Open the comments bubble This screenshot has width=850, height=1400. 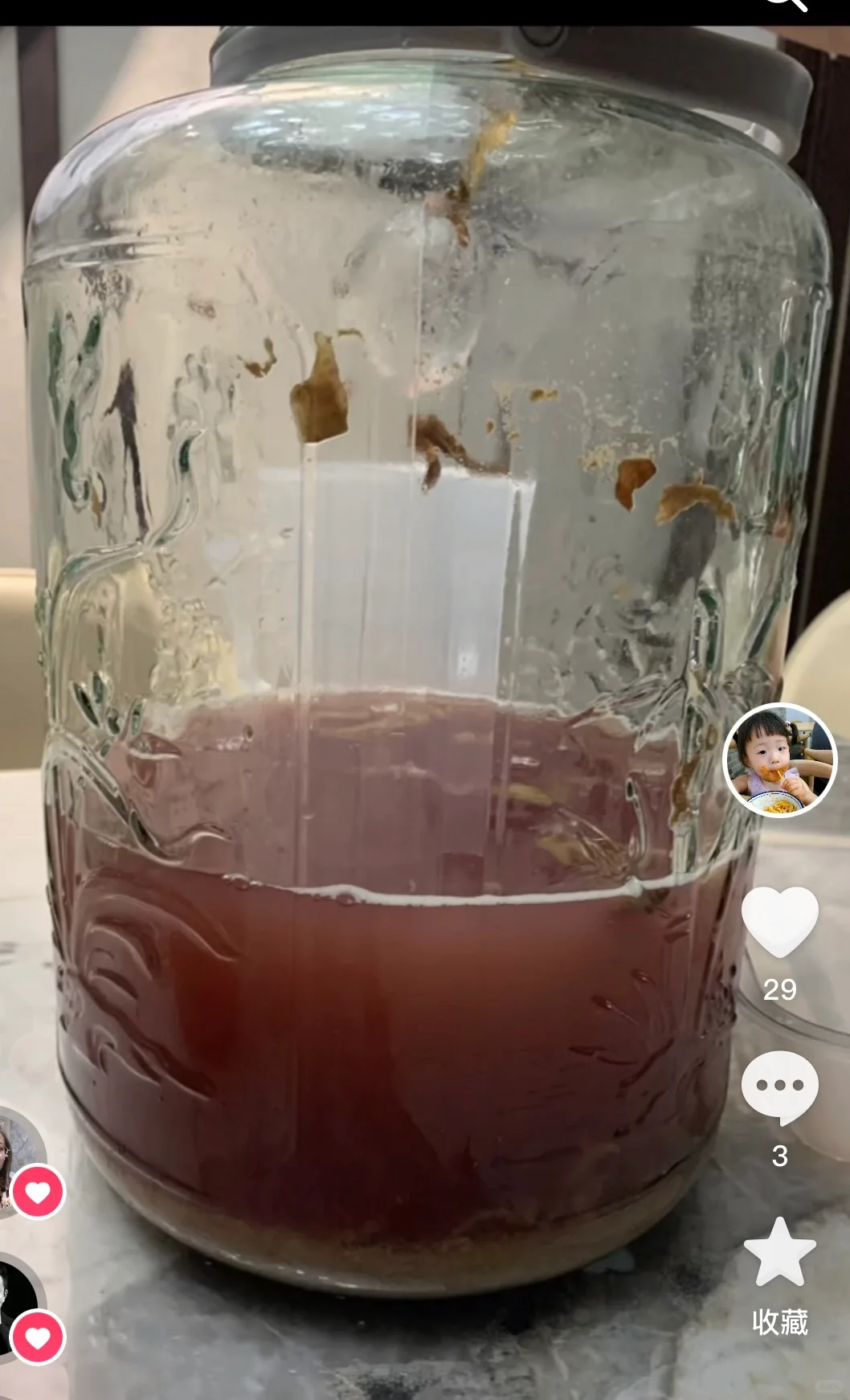(779, 1087)
